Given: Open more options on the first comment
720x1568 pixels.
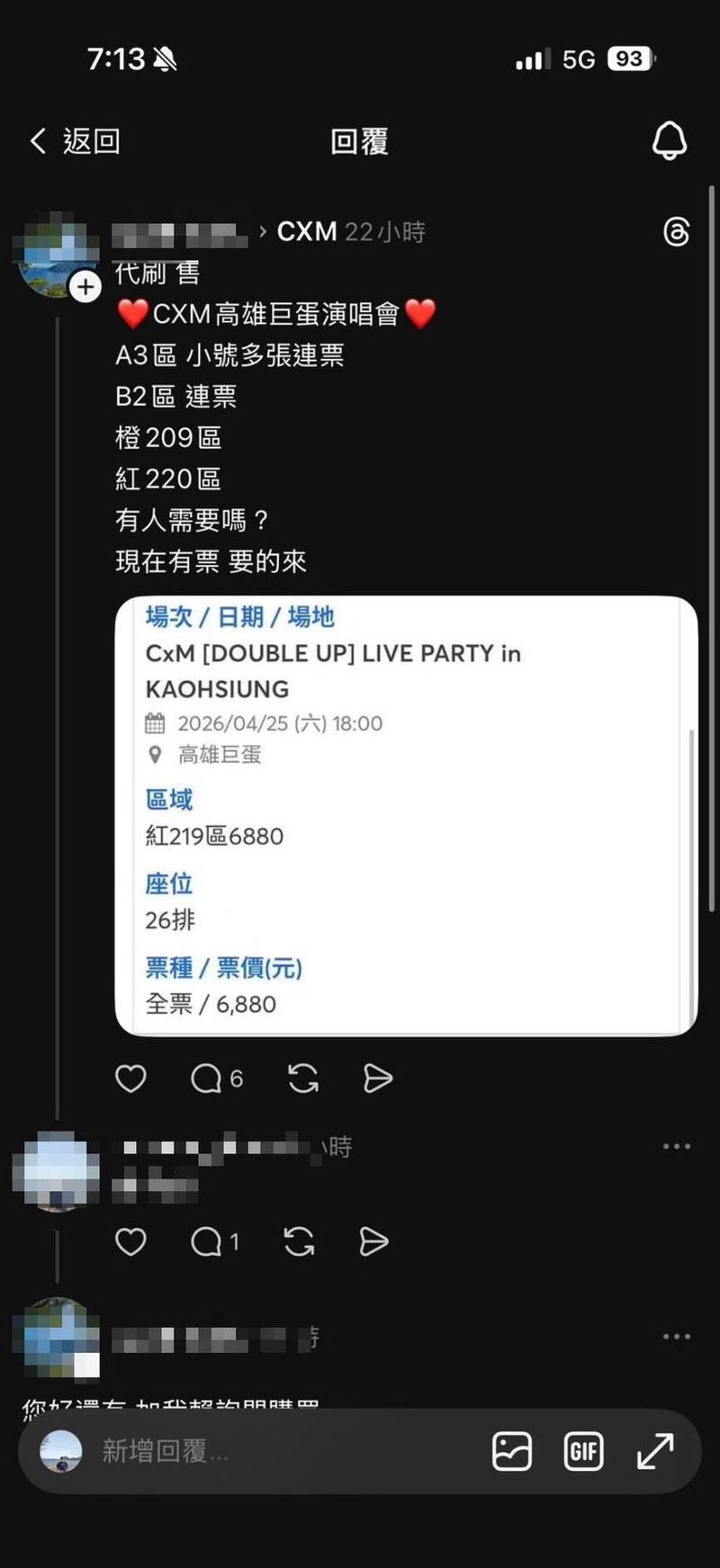Looking at the screenshot, I should pyautogui.click(x=674, y=1145).
